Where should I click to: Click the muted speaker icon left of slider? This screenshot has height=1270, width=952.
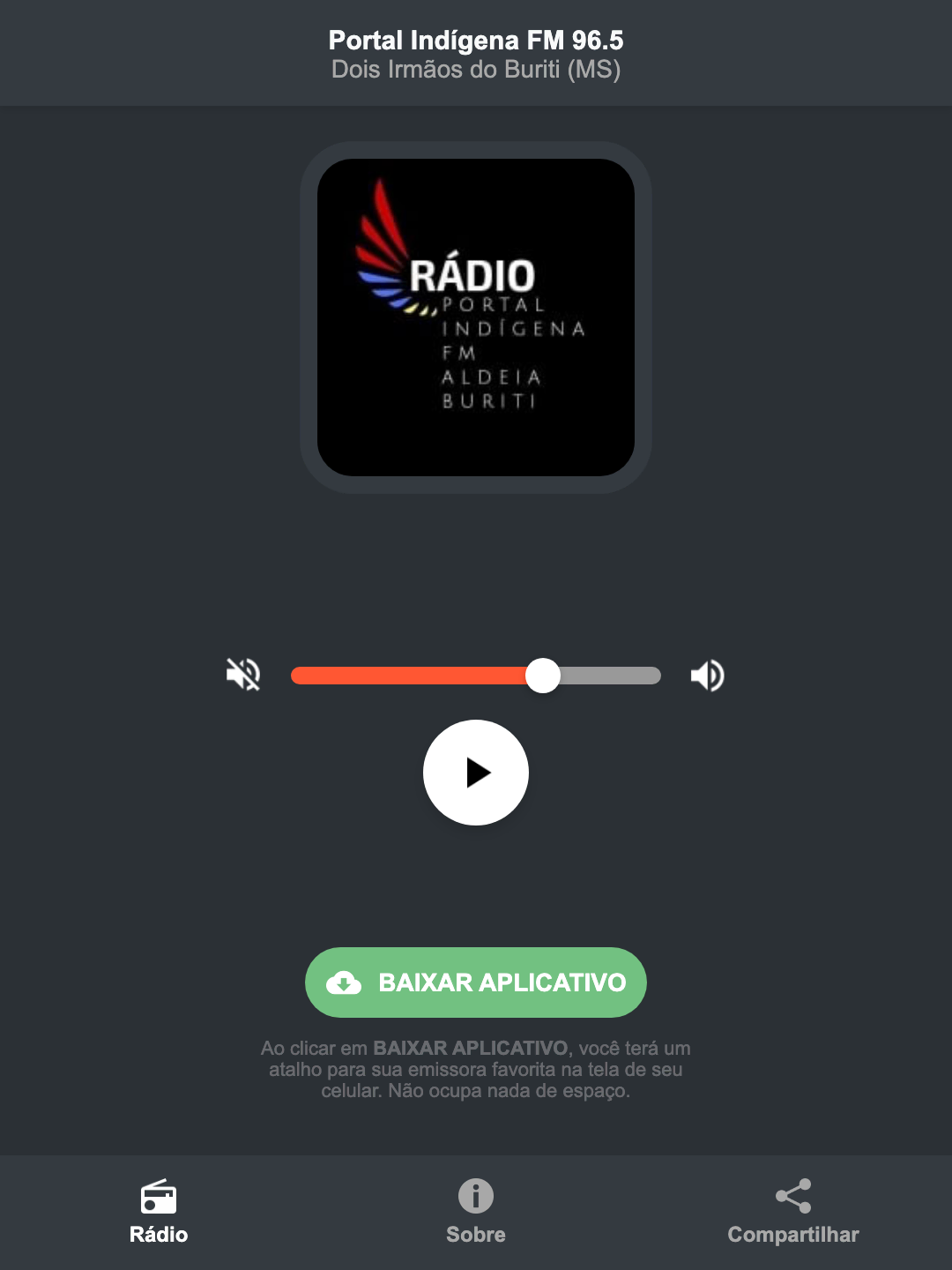(x=243, y=675)
